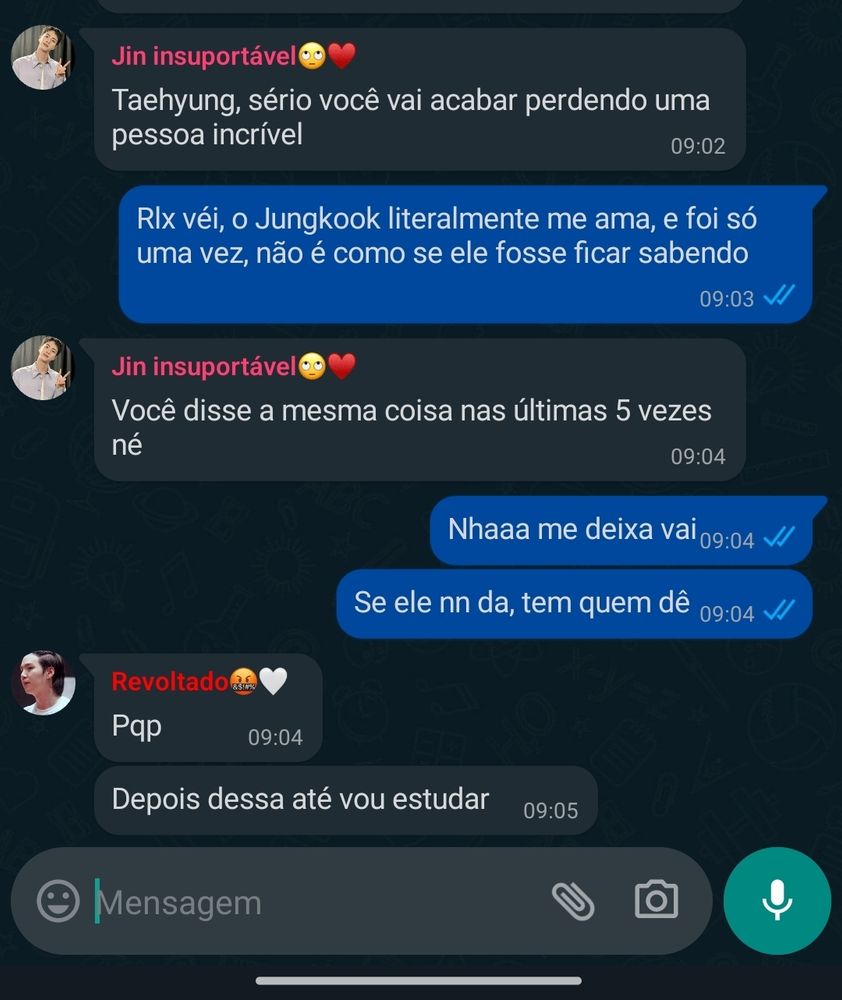The height and width of the screenshot is (1000, 842).
Task: Open the attachment paperclip menu
Action: pos(573,901)
